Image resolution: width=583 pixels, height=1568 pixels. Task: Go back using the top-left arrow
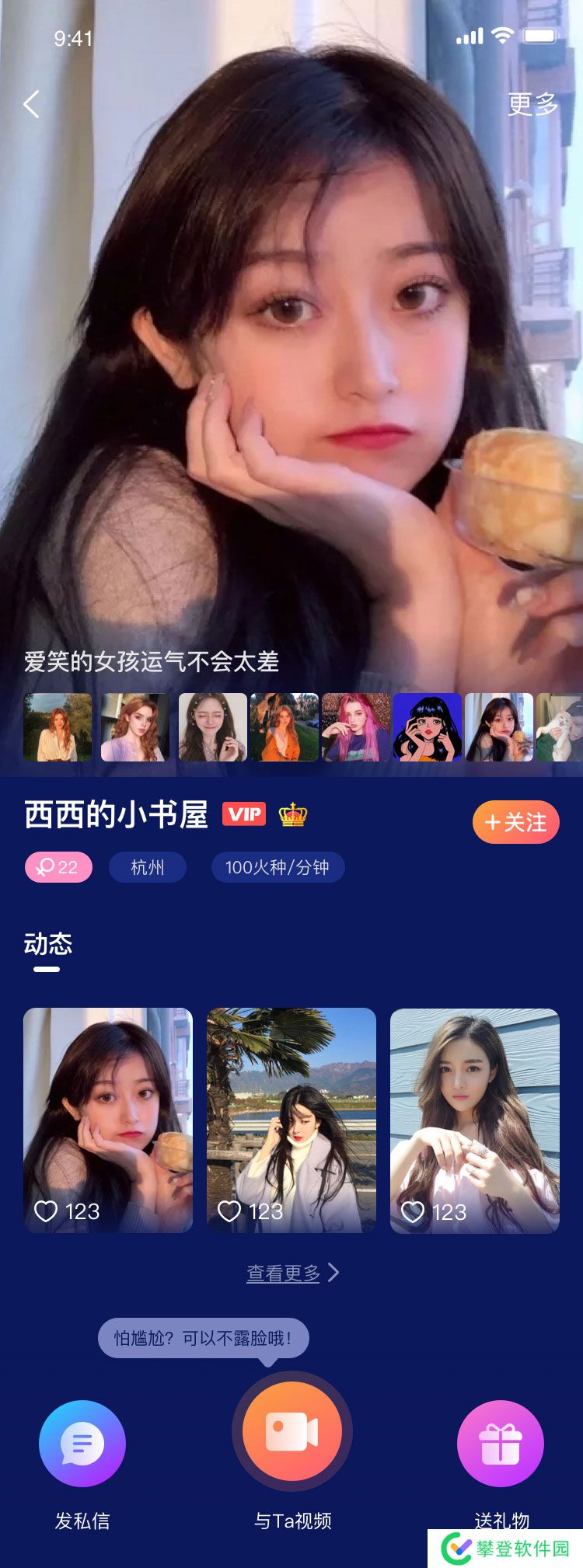tap(31, 104)
